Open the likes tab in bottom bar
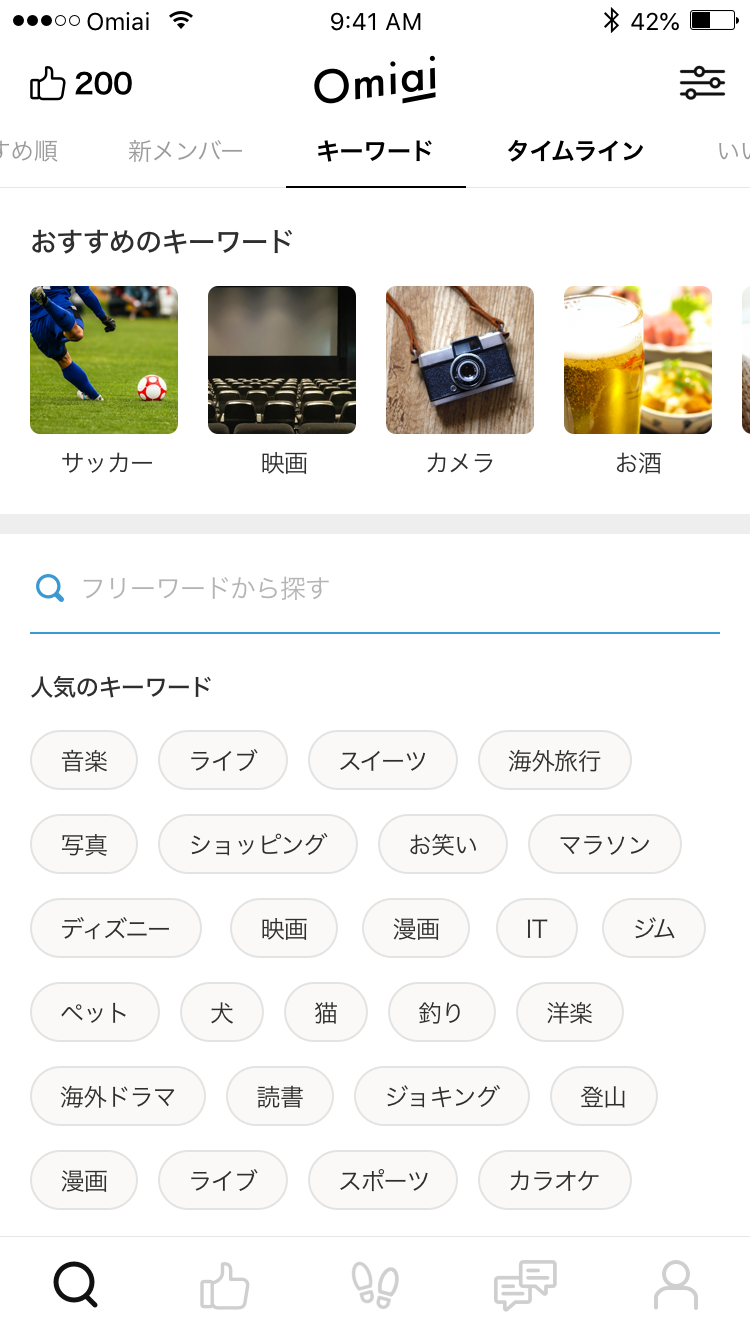 (x=224, y=1285)
